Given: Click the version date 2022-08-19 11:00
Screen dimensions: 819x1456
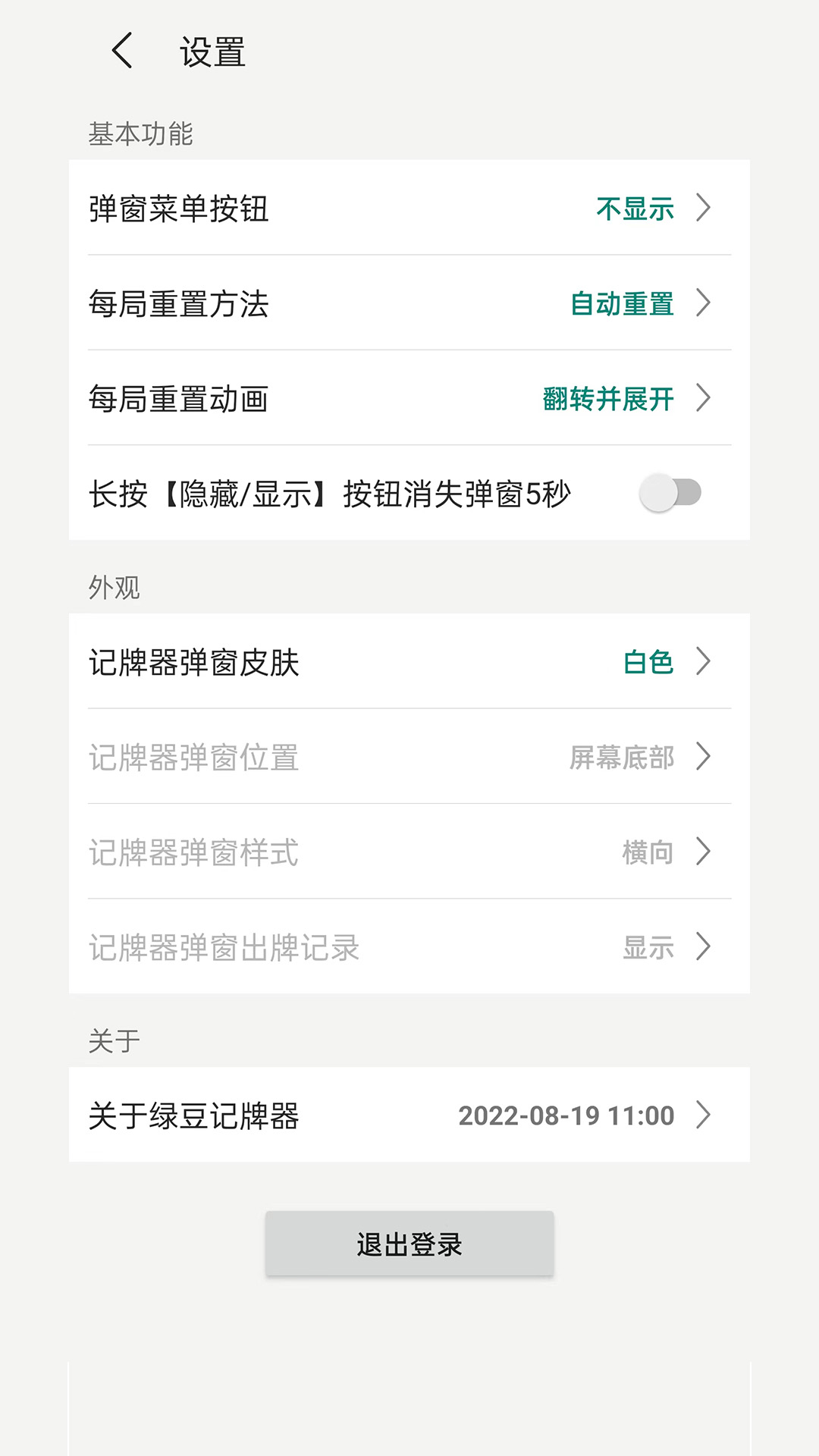Looking at the screenshot, I should [x=566, y=1115].
